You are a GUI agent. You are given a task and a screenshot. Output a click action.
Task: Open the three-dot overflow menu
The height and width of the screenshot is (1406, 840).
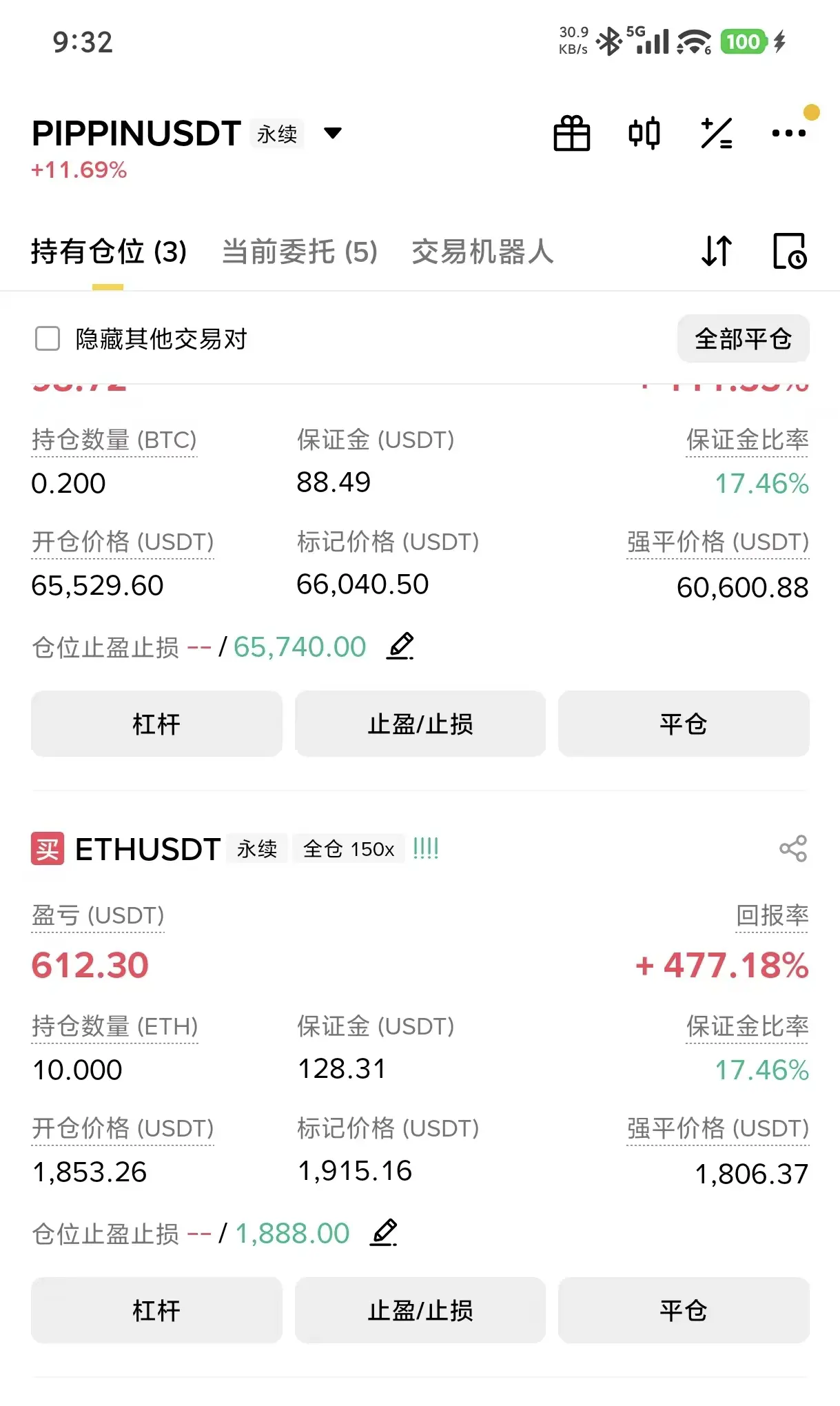coord(788,133)
